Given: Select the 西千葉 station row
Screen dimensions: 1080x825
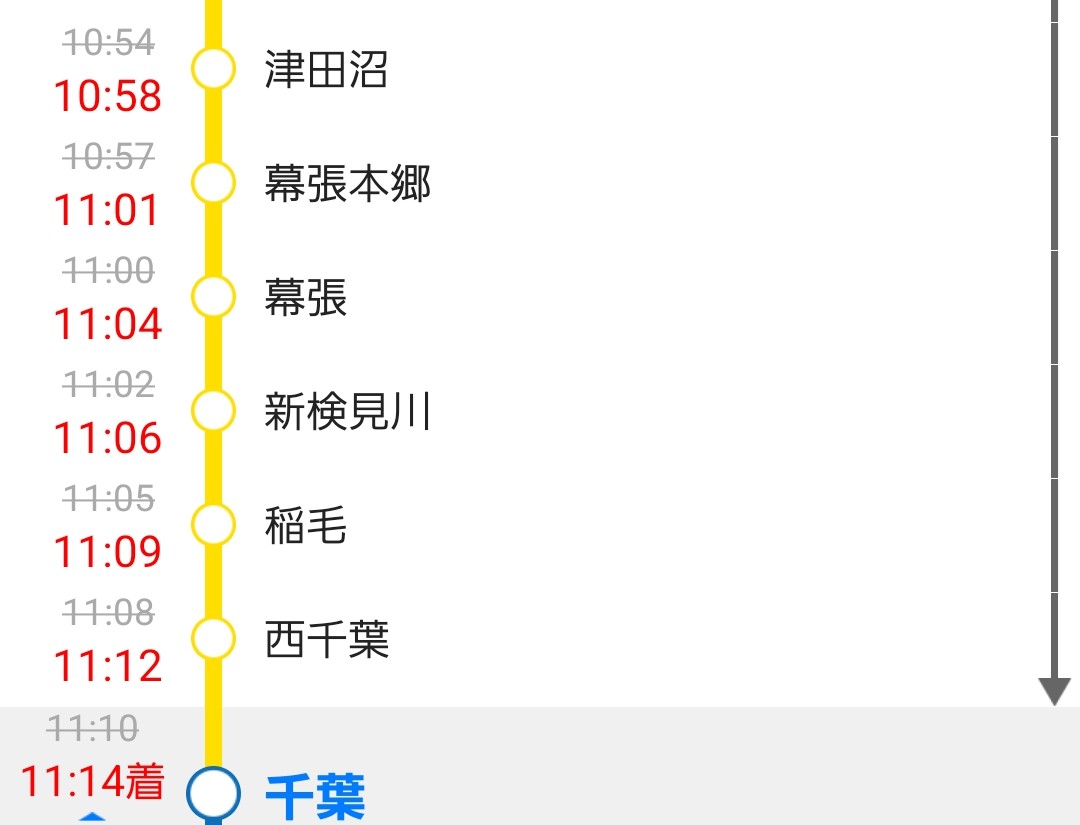Looking at the screenshot, I should (x=326, y=640).
